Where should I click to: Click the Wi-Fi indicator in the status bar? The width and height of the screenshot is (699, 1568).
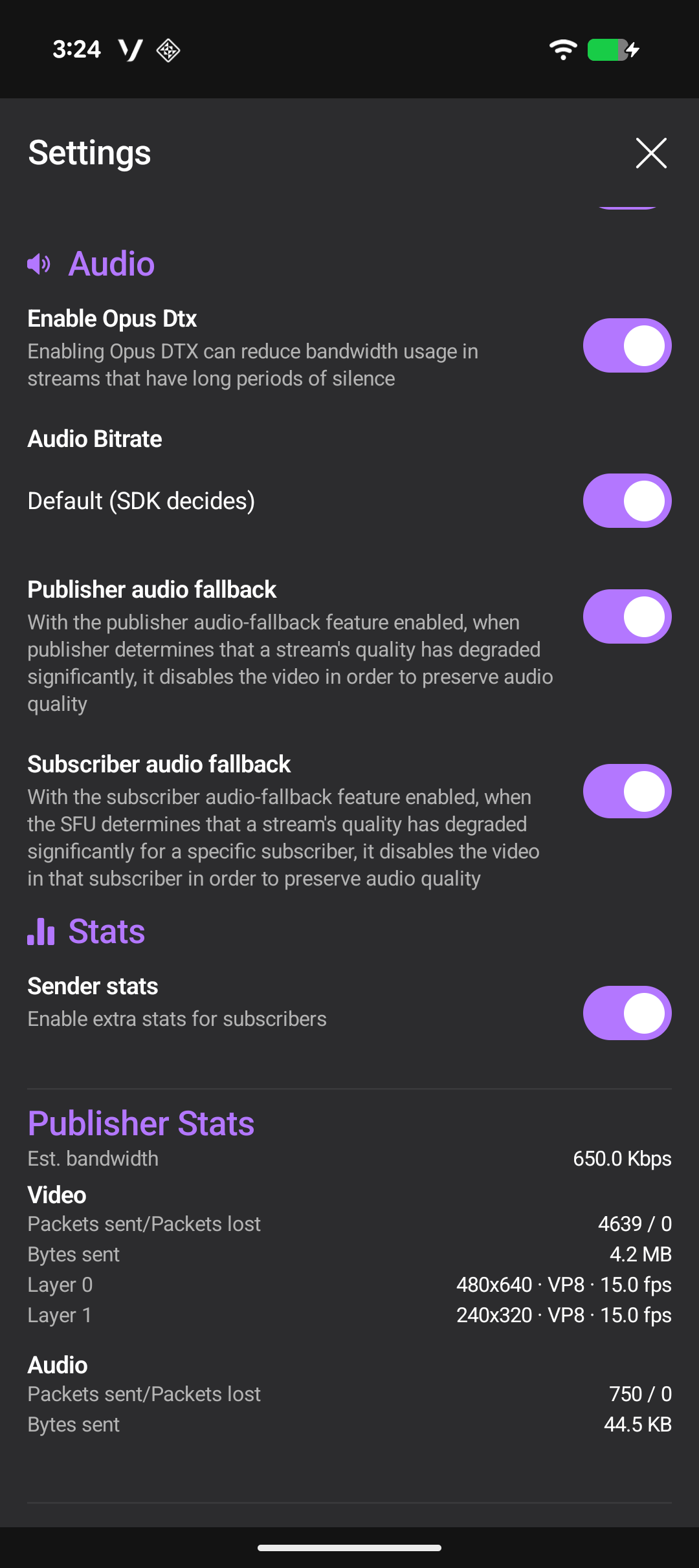pyautogui.click(x=562, y=49)
